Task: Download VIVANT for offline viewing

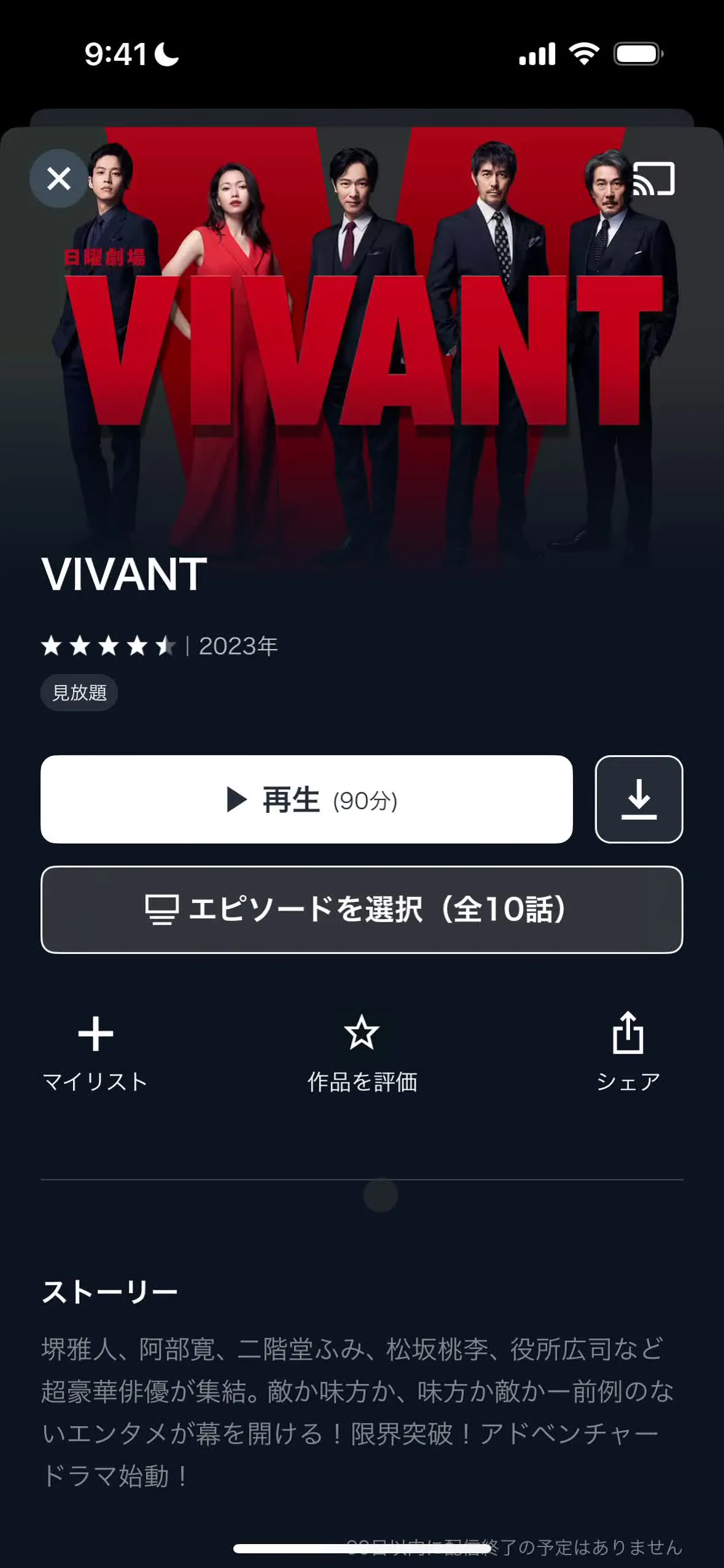Action: 639,799
